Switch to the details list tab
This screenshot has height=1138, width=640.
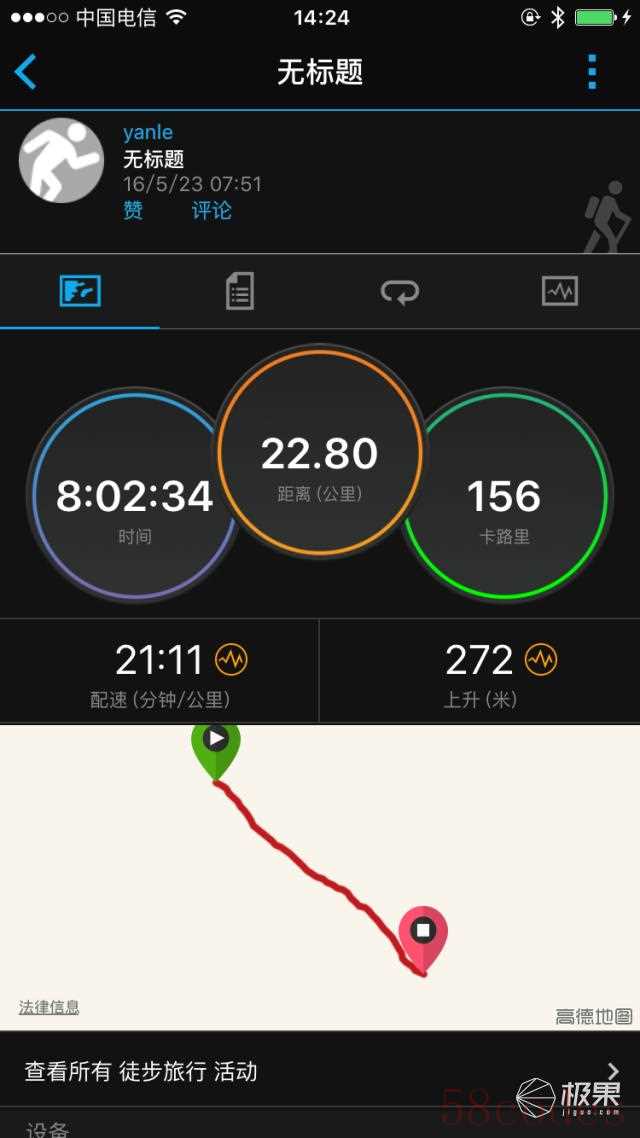pyautogui.click(x=240, y=292)
